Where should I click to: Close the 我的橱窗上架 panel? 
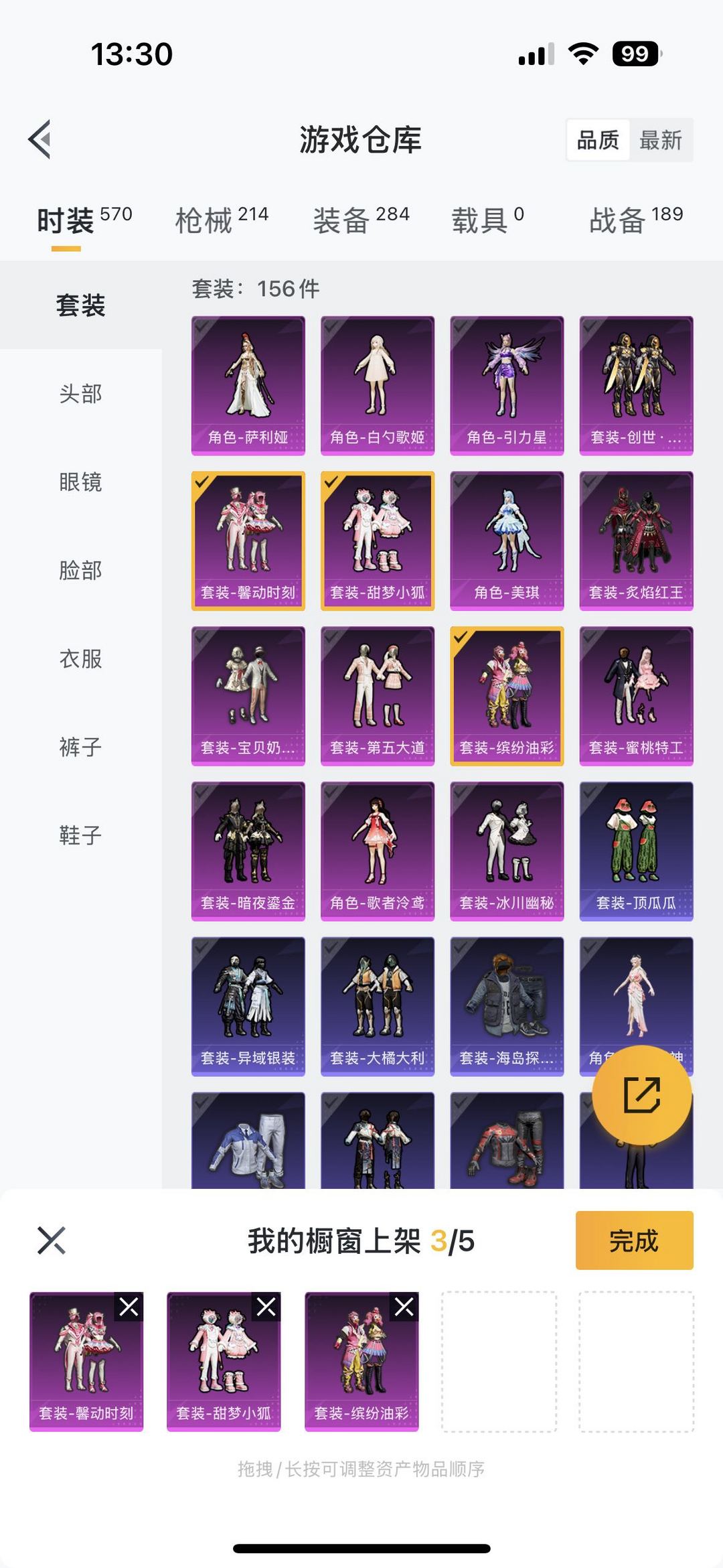pos(52,1240)
